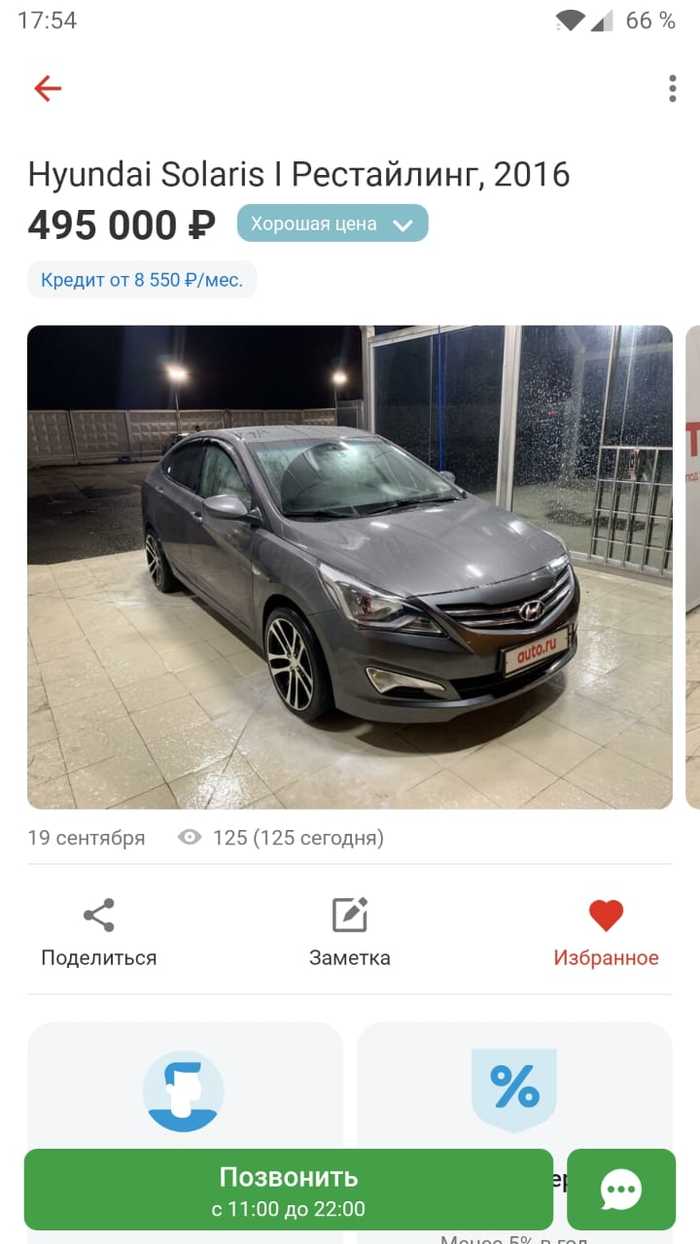Remove listing from "Избранное" favorites

[606, 932]
